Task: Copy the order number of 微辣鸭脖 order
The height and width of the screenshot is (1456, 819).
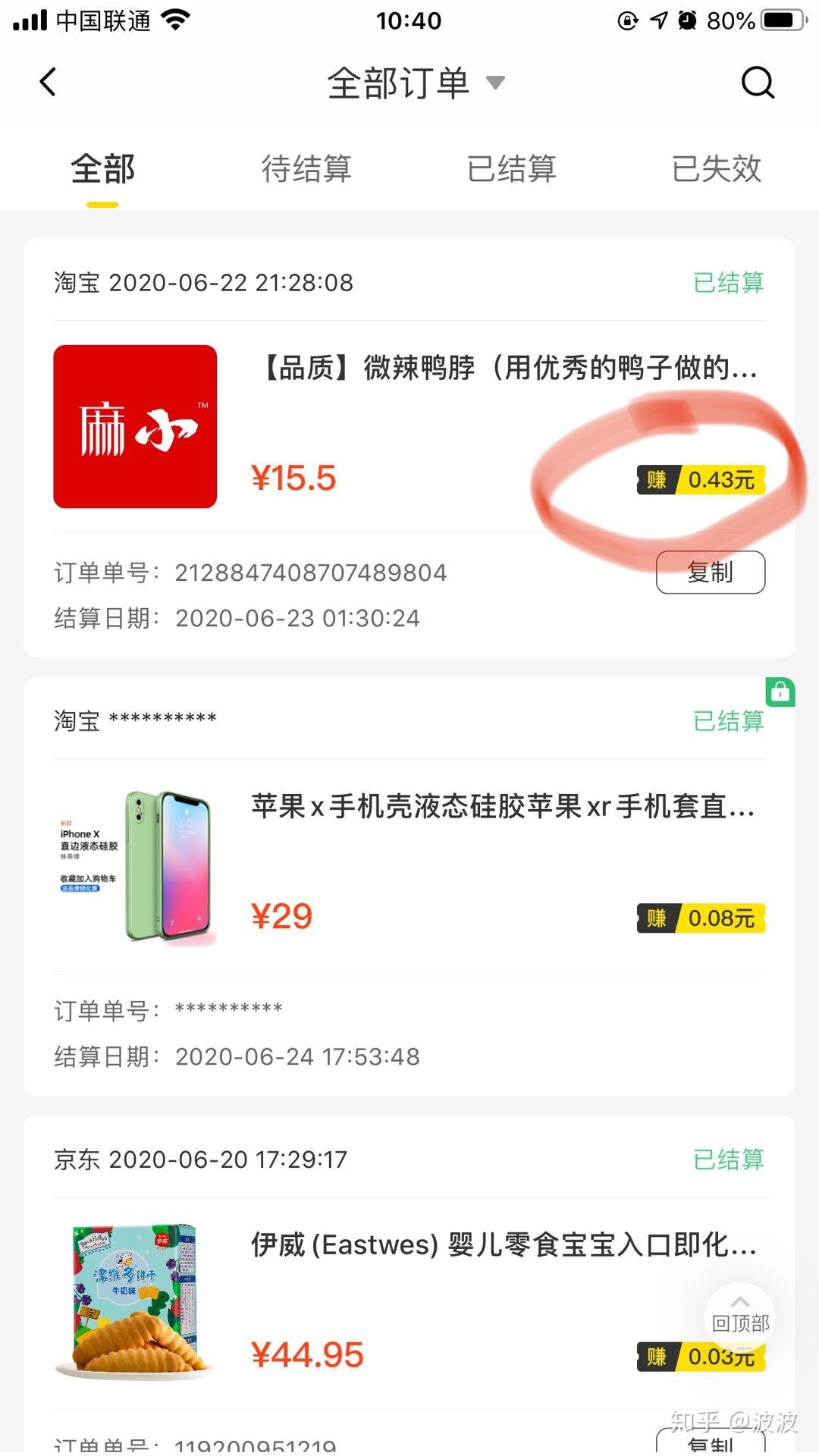Action: pos(710,572)
